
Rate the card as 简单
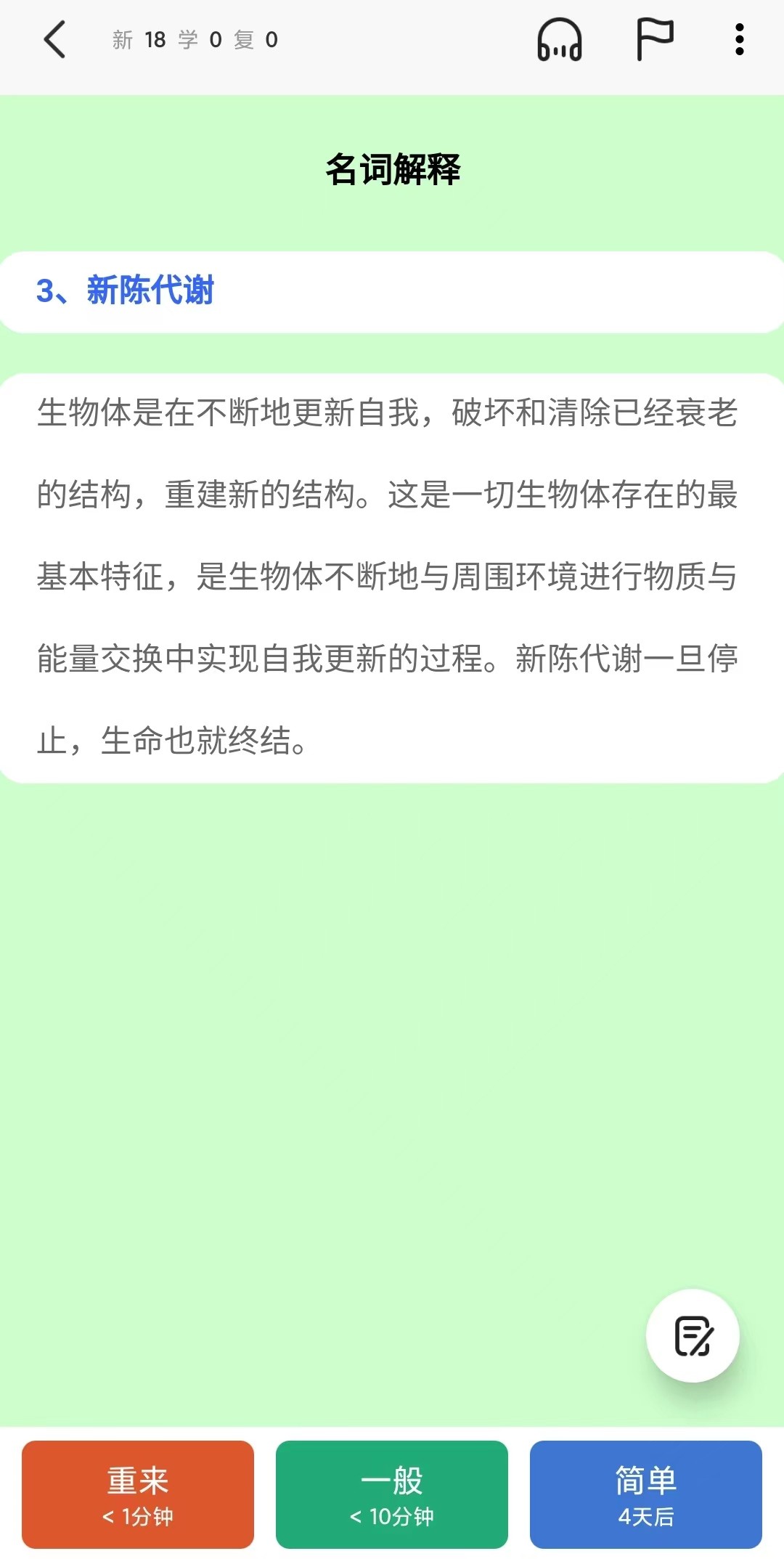(x=646, y=1494)
